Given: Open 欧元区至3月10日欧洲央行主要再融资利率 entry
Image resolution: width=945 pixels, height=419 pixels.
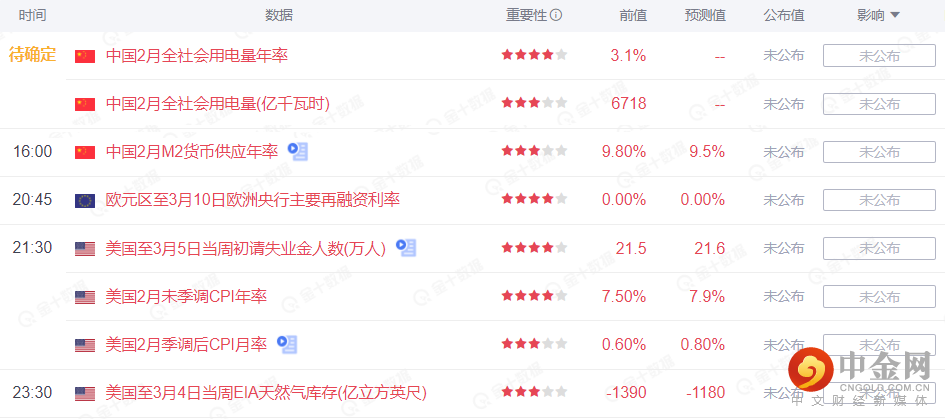Looking at the screenshot, I should pyautogui.click(x=252, y=200).
